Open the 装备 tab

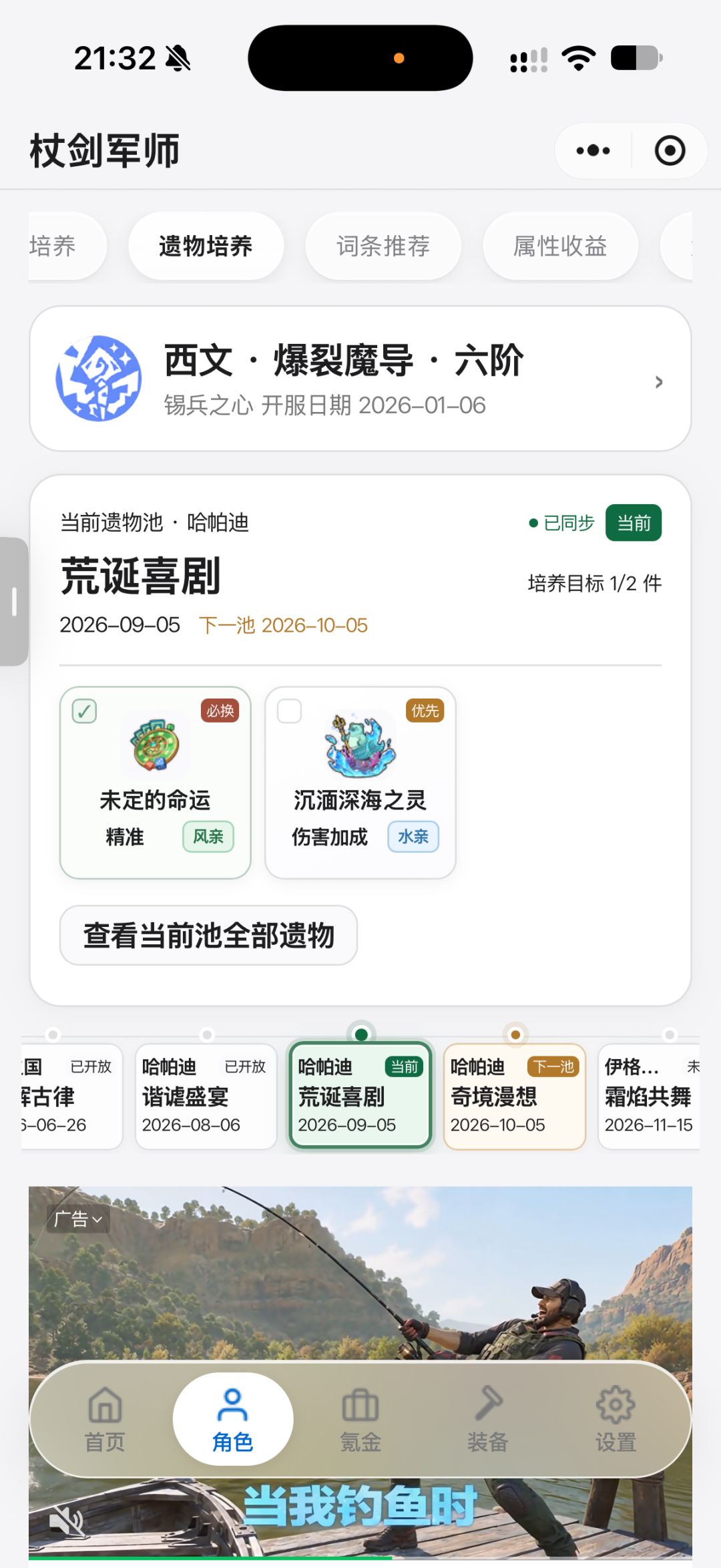click(488, 1420)
